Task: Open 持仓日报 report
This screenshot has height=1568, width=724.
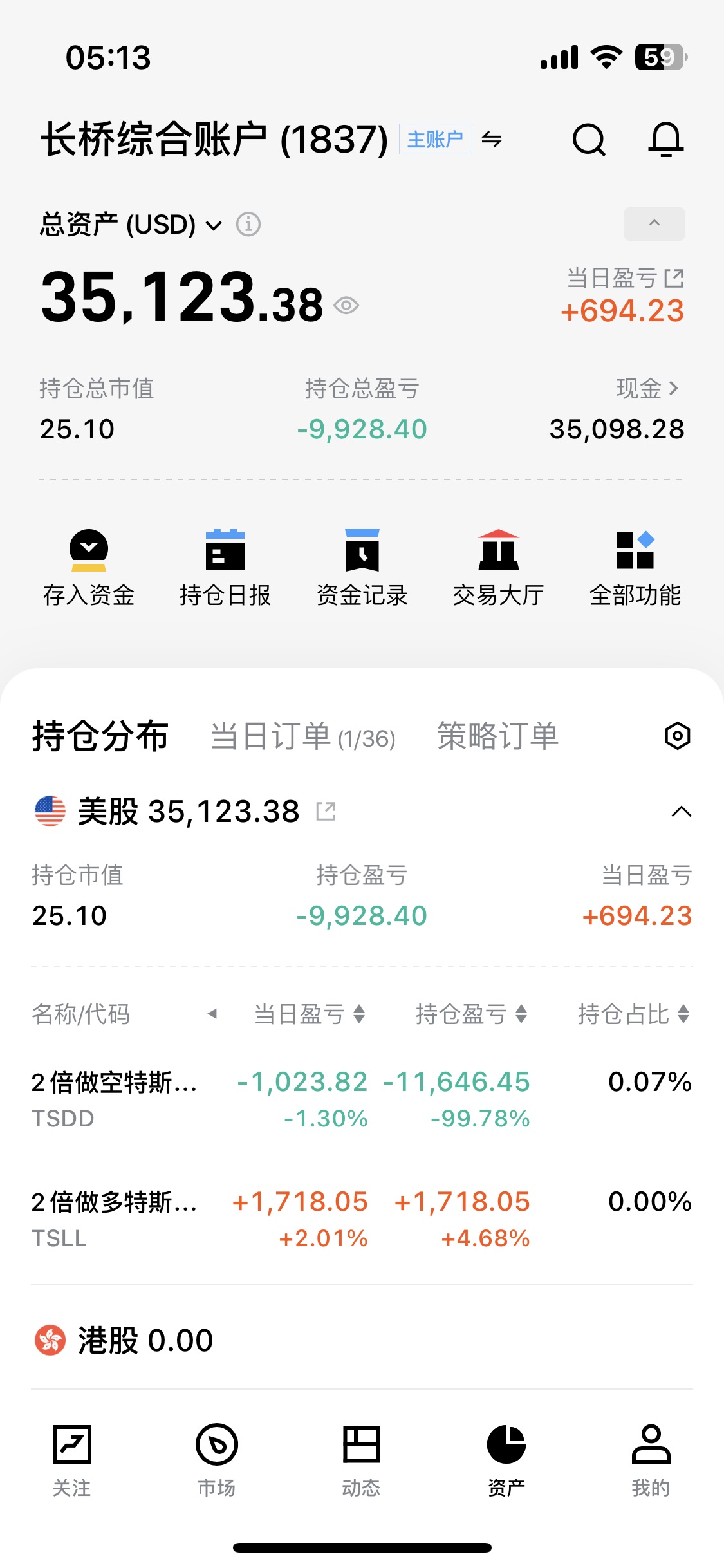Action: 225,567
